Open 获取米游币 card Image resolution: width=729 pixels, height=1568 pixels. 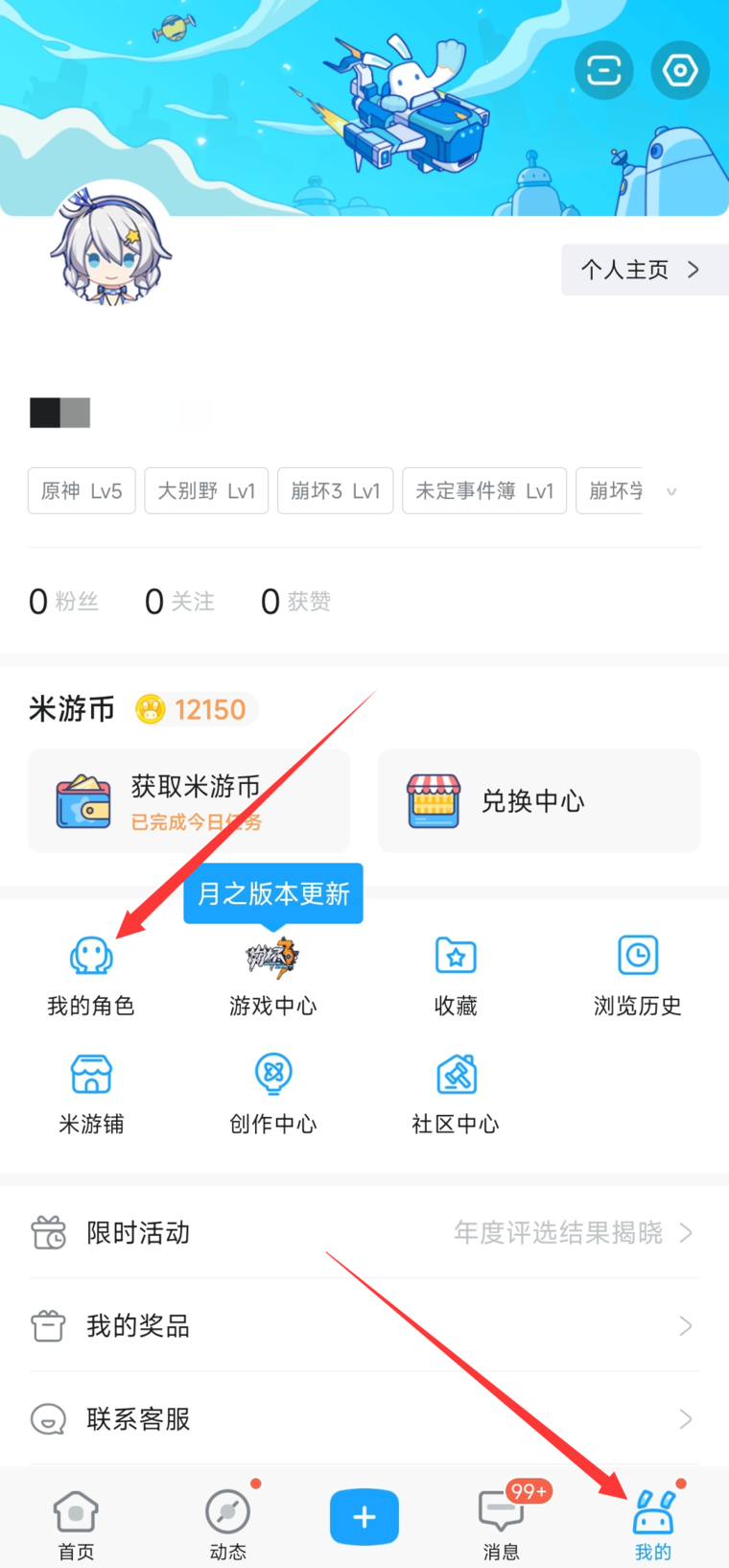tap(189, 801)
